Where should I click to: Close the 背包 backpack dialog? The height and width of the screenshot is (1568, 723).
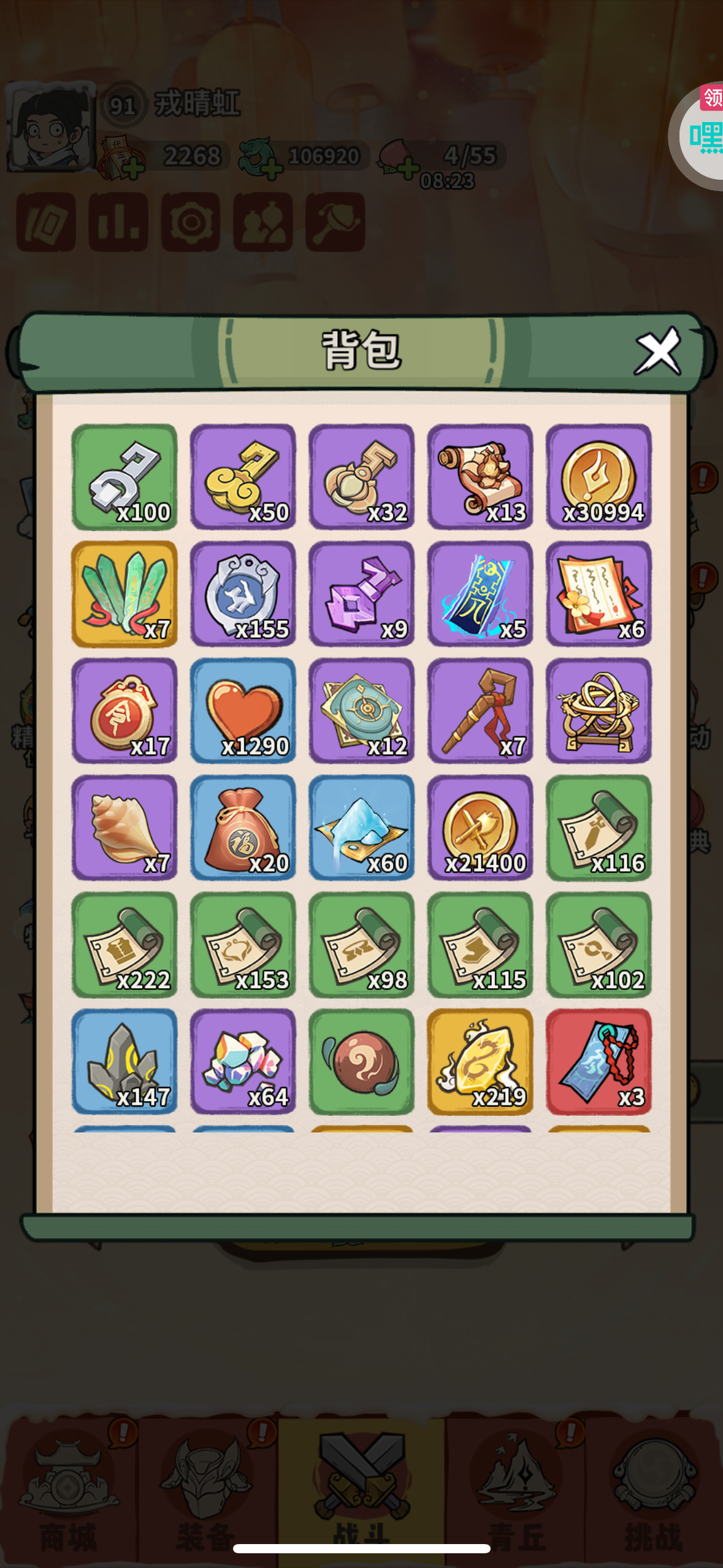click(x=657, y=351)
